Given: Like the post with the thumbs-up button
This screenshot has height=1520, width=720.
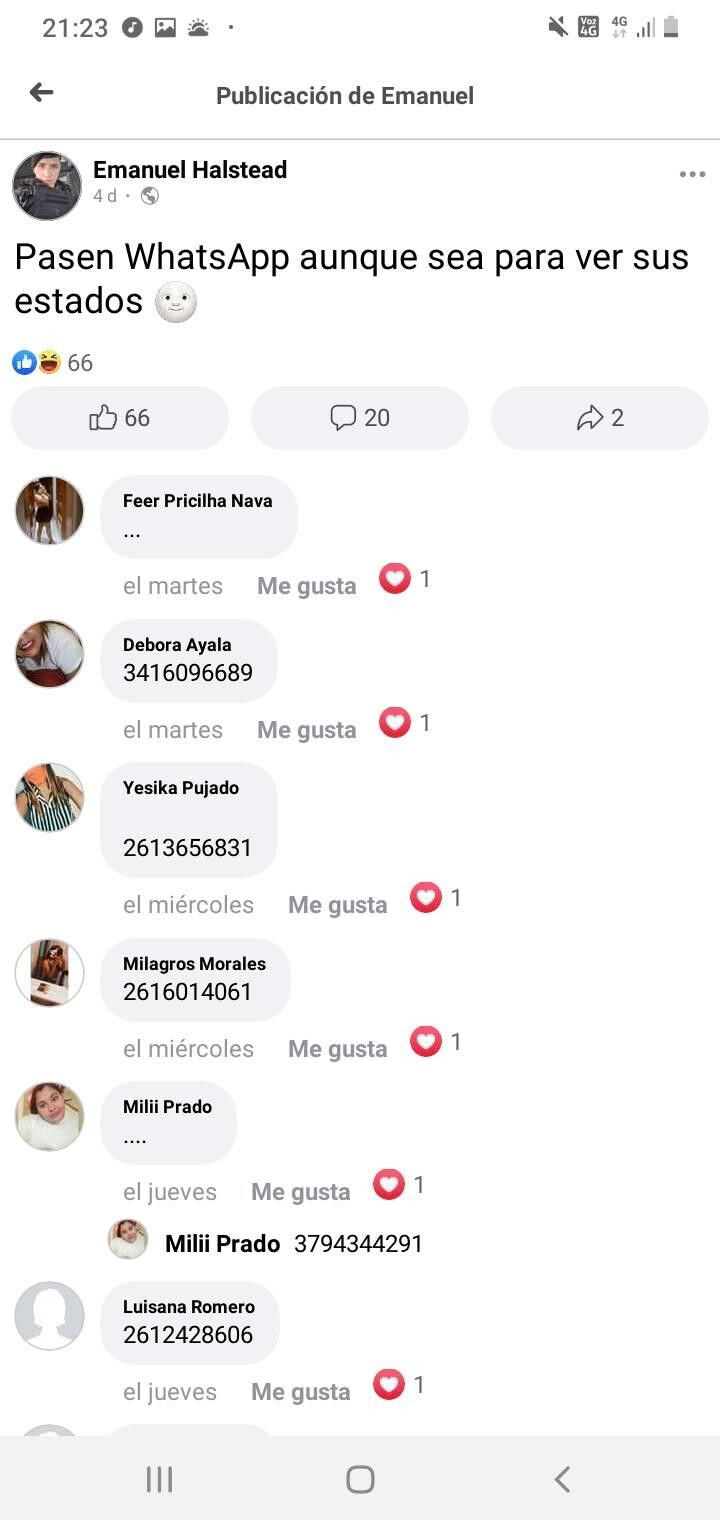Looking at the screenshot, I should pyautogui.click(x=120, y=418).
